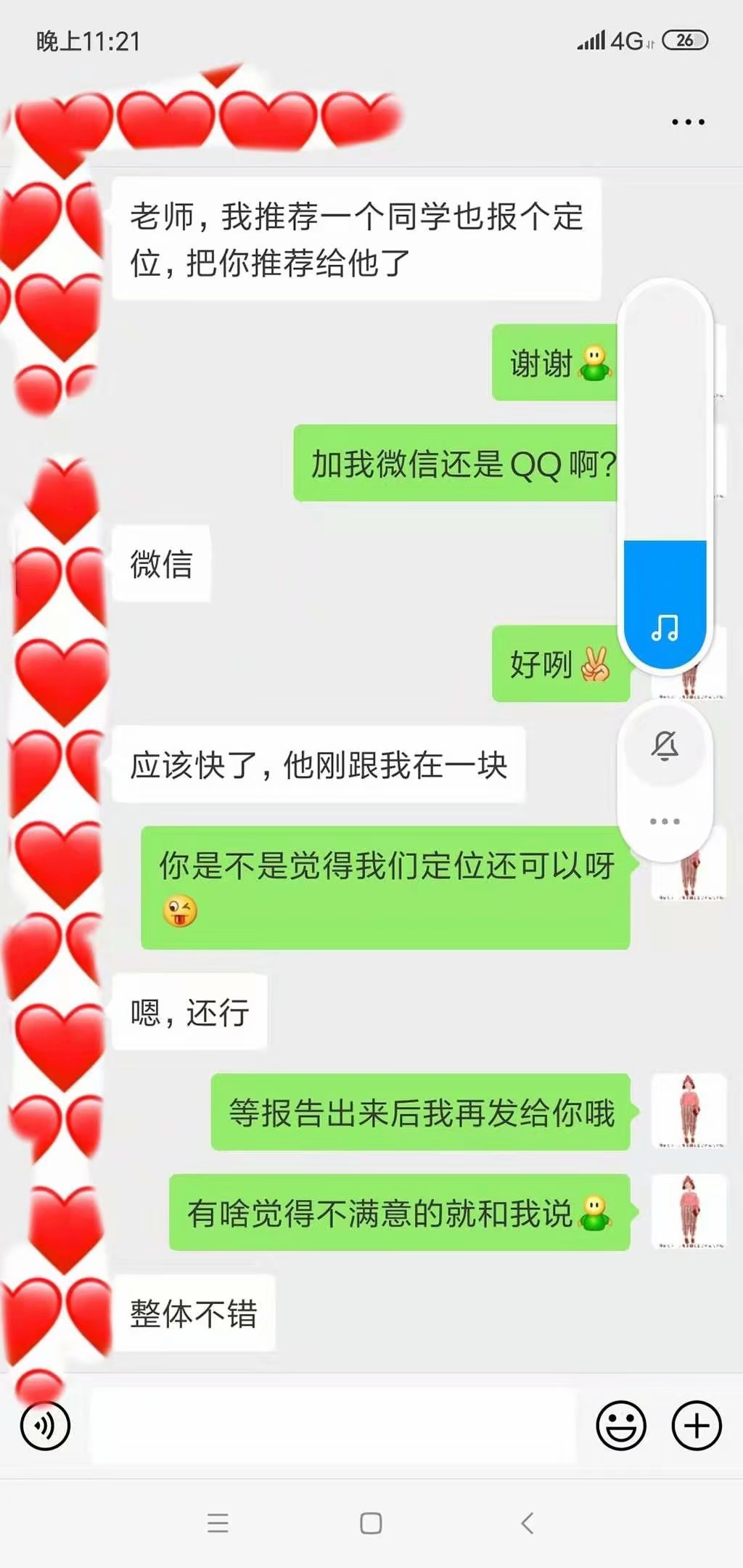Expand more volume settings dots

click(x=665, y=821)
